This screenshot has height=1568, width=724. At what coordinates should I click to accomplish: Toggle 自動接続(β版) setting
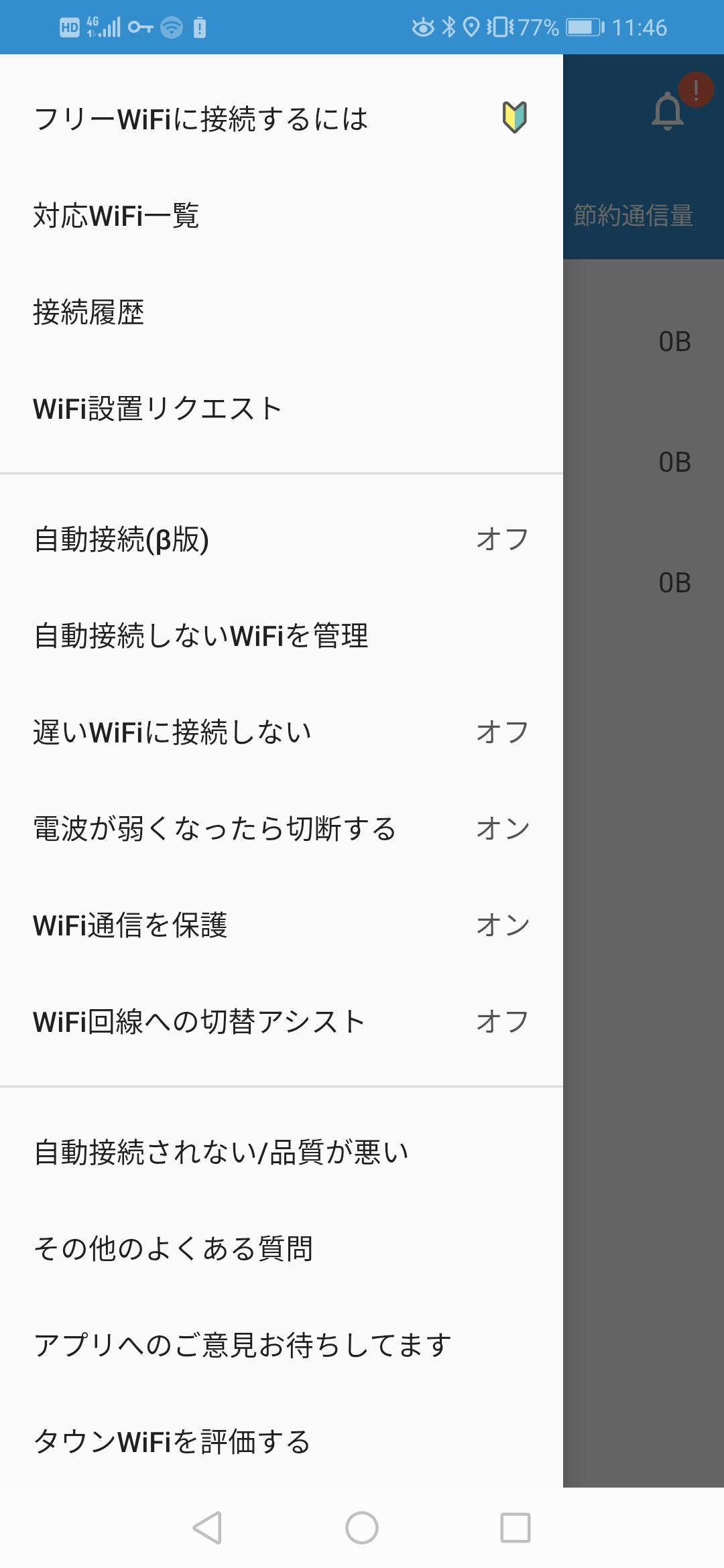[x=282, y=539]
